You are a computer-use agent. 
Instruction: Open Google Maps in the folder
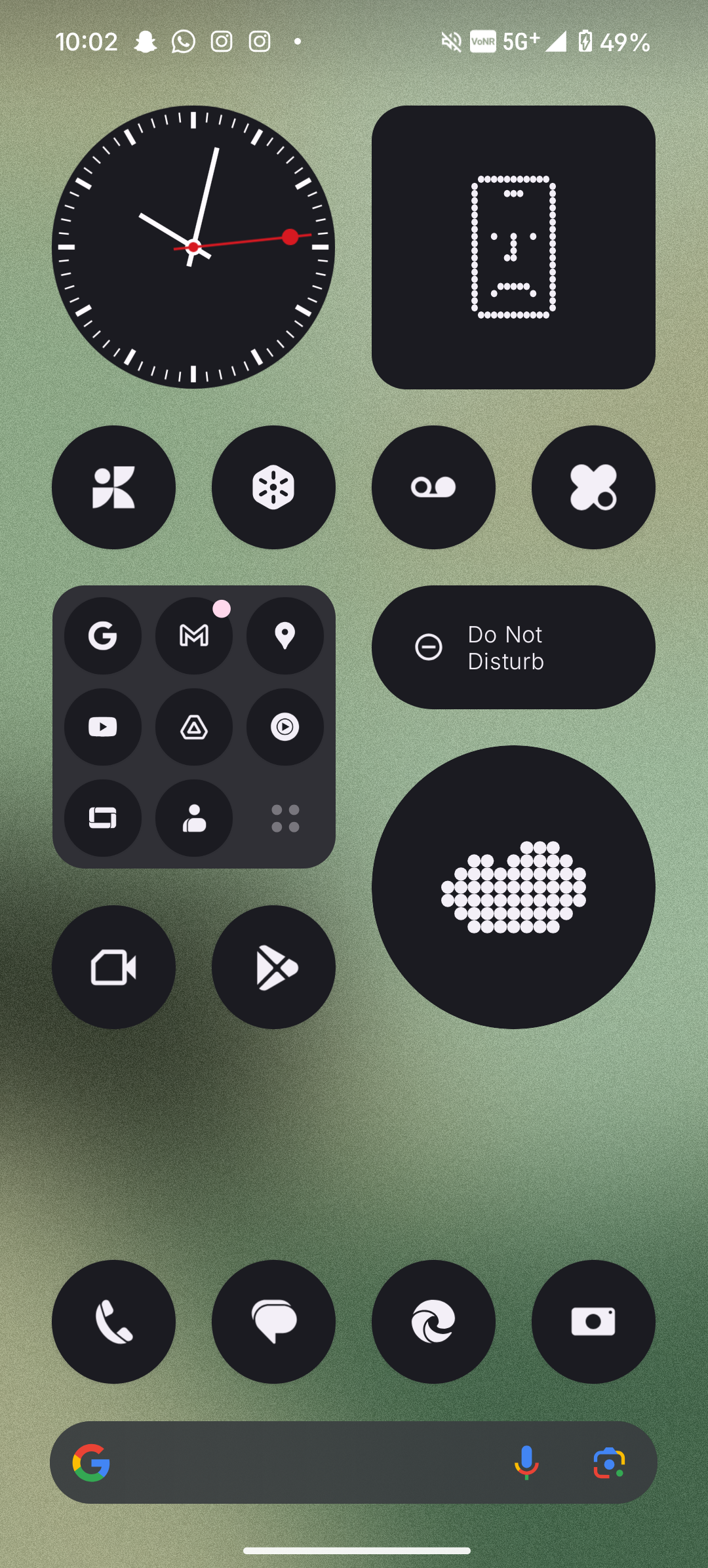pyautogui.click(x=285, y=635)
